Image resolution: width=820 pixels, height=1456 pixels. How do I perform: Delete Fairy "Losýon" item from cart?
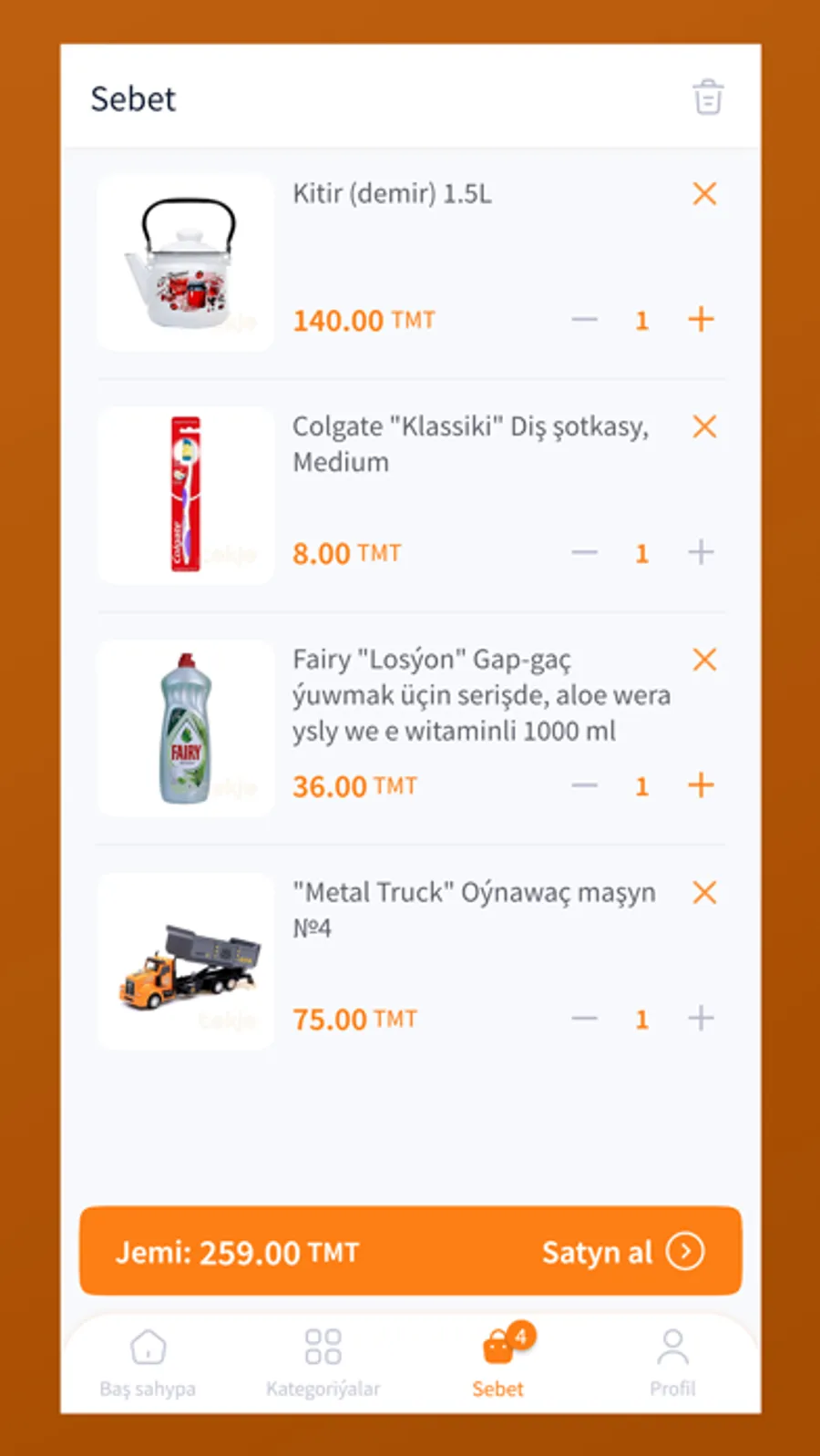tap(704, 660)
